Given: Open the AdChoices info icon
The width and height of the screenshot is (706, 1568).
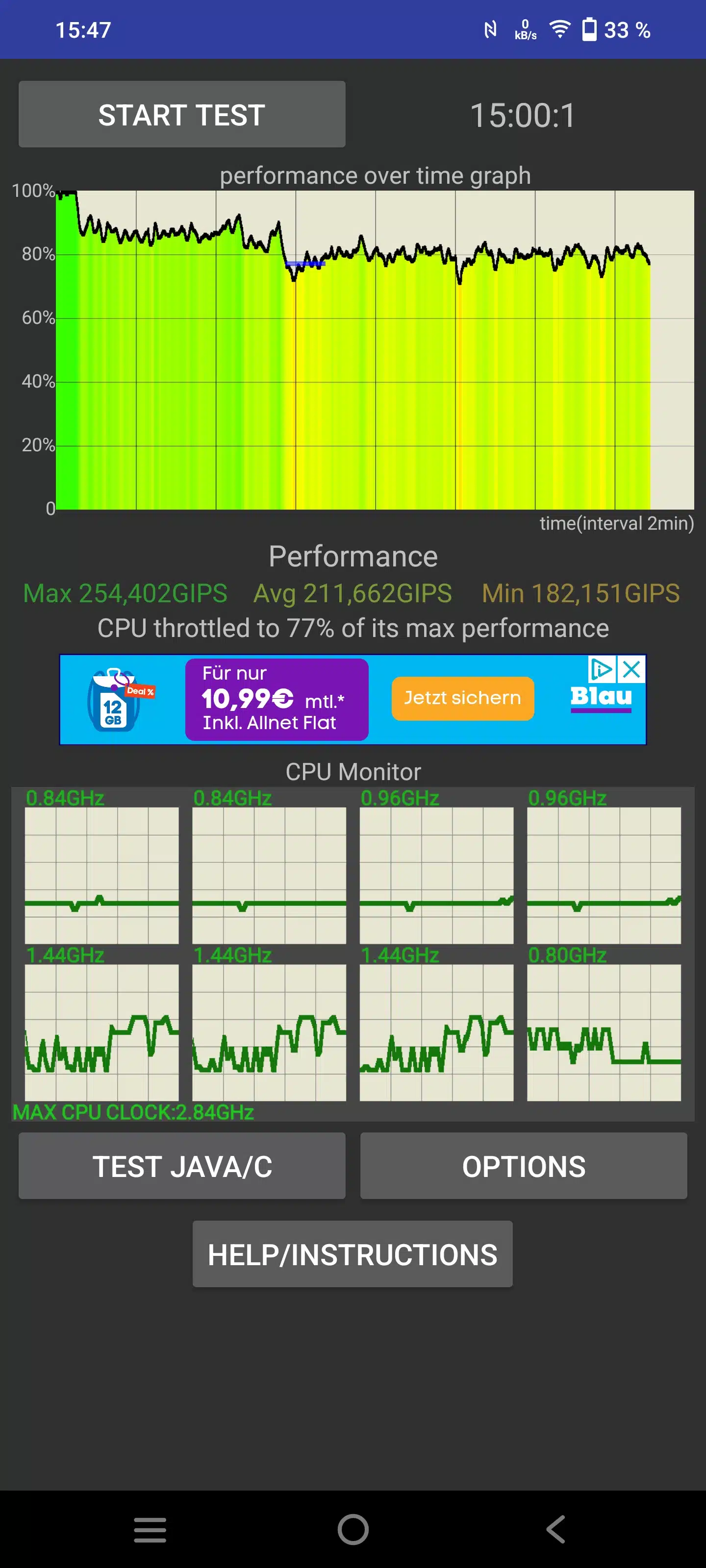Looking at the screenshot, I should (x=601, y=669).
